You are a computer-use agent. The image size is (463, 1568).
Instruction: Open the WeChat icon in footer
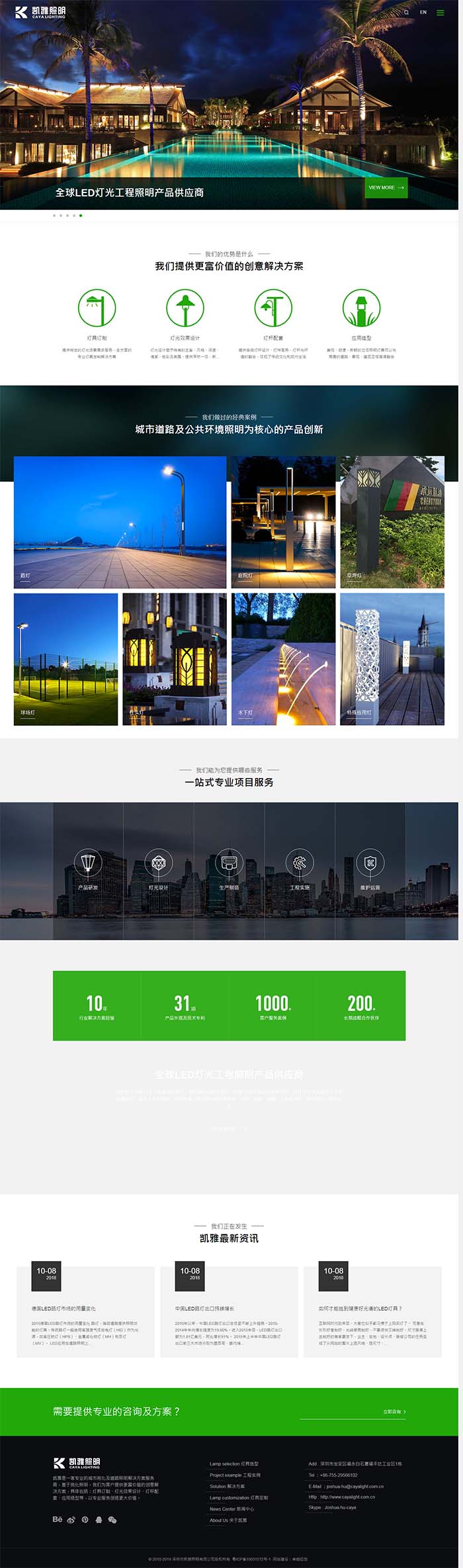112,1520
